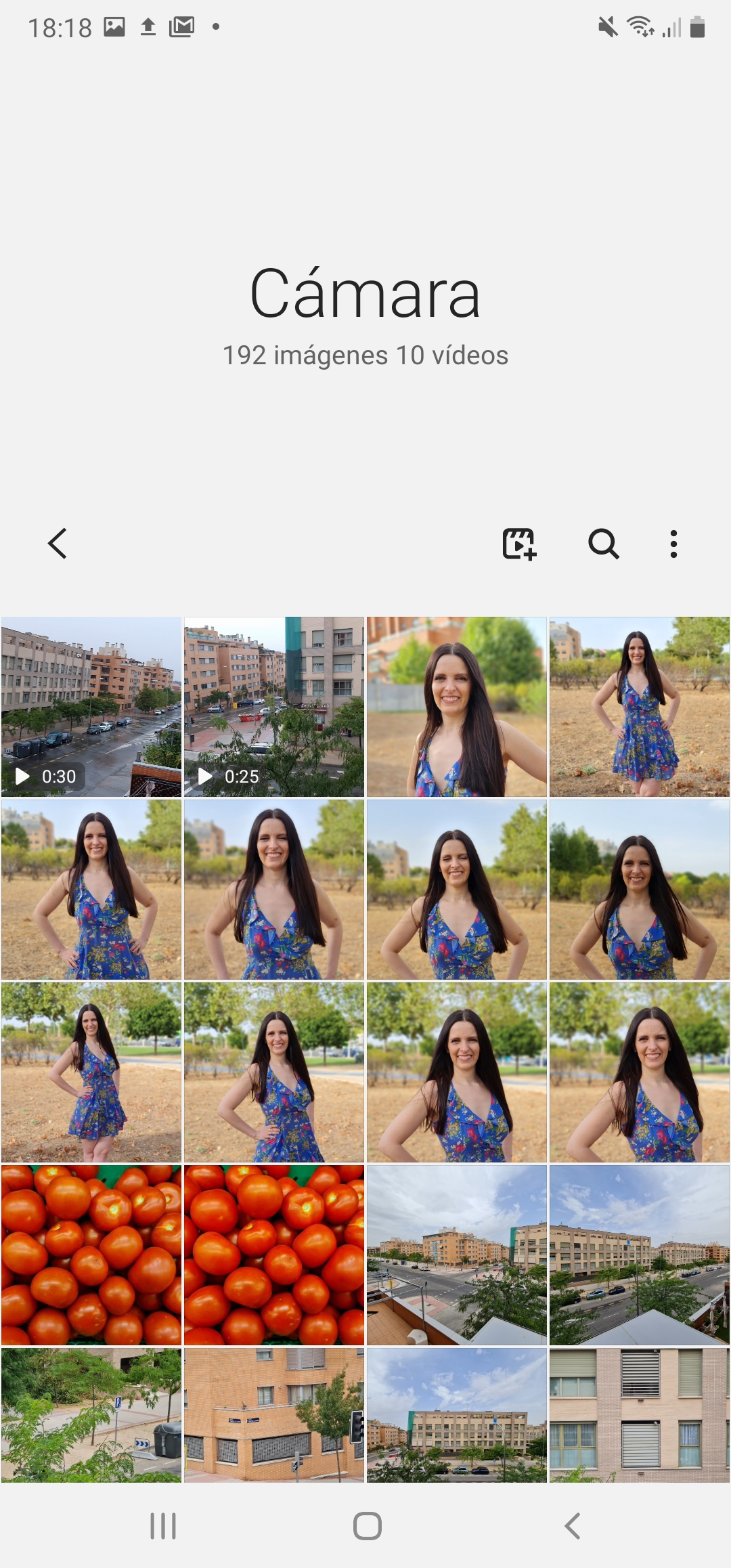
Task: Open the first tomatoes photo
Action: click(x=91, y=1255)
